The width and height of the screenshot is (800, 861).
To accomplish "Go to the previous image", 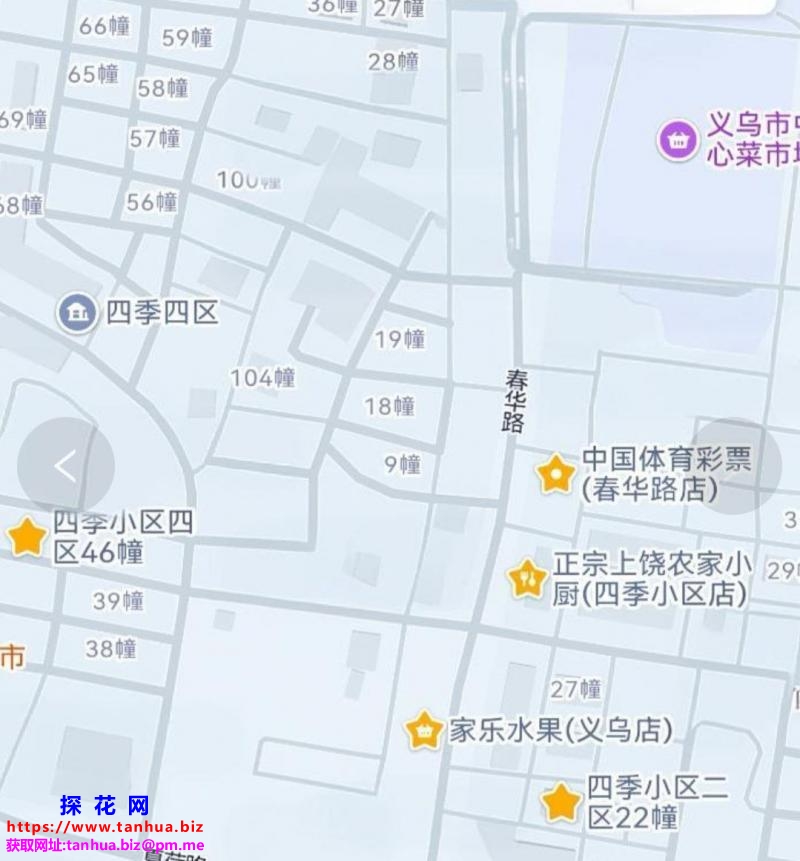I will (x=66, y=466).
